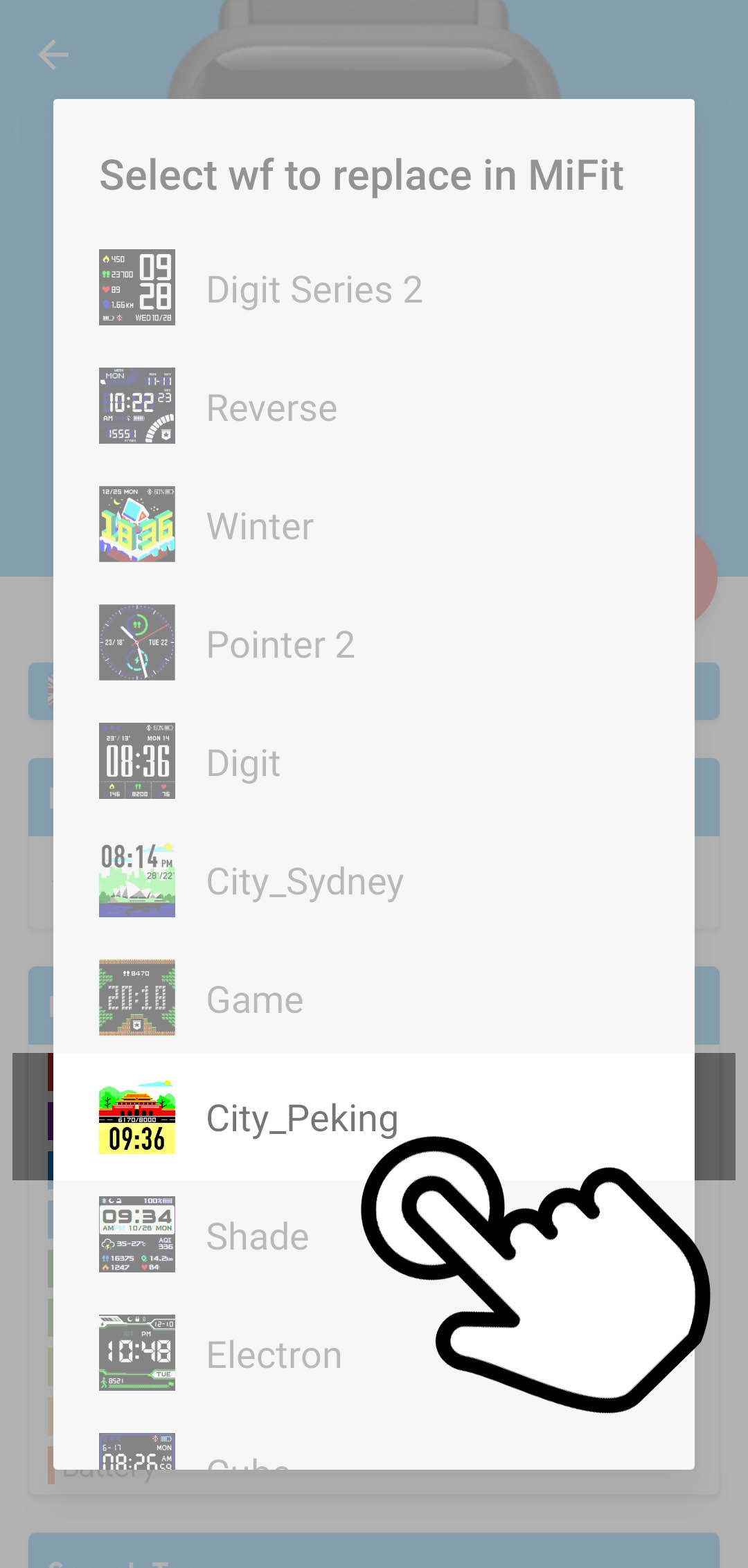Pick the Winter watch face

click(x=260, y=525)
